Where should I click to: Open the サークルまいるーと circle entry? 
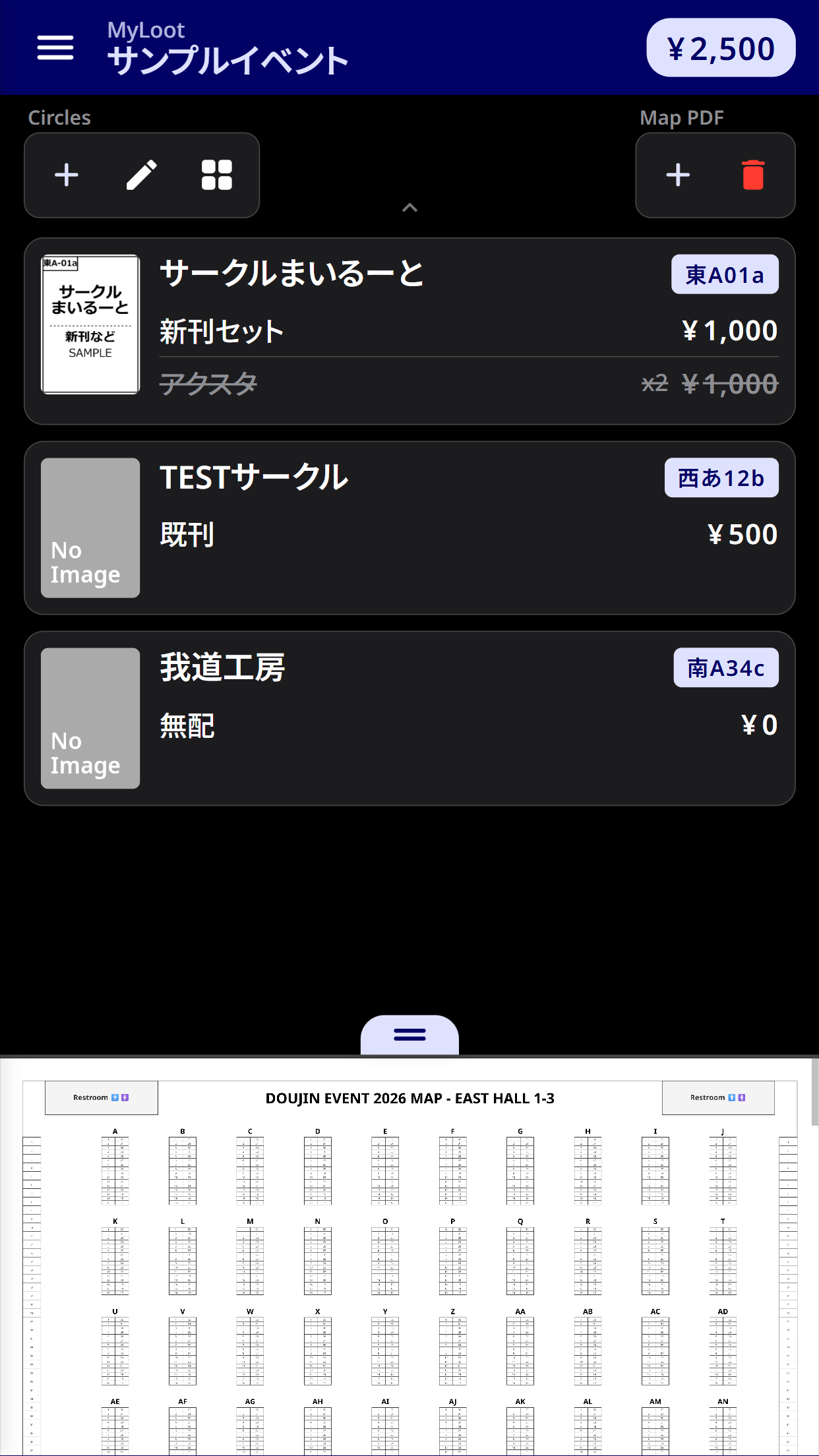[x=292, y=273]
